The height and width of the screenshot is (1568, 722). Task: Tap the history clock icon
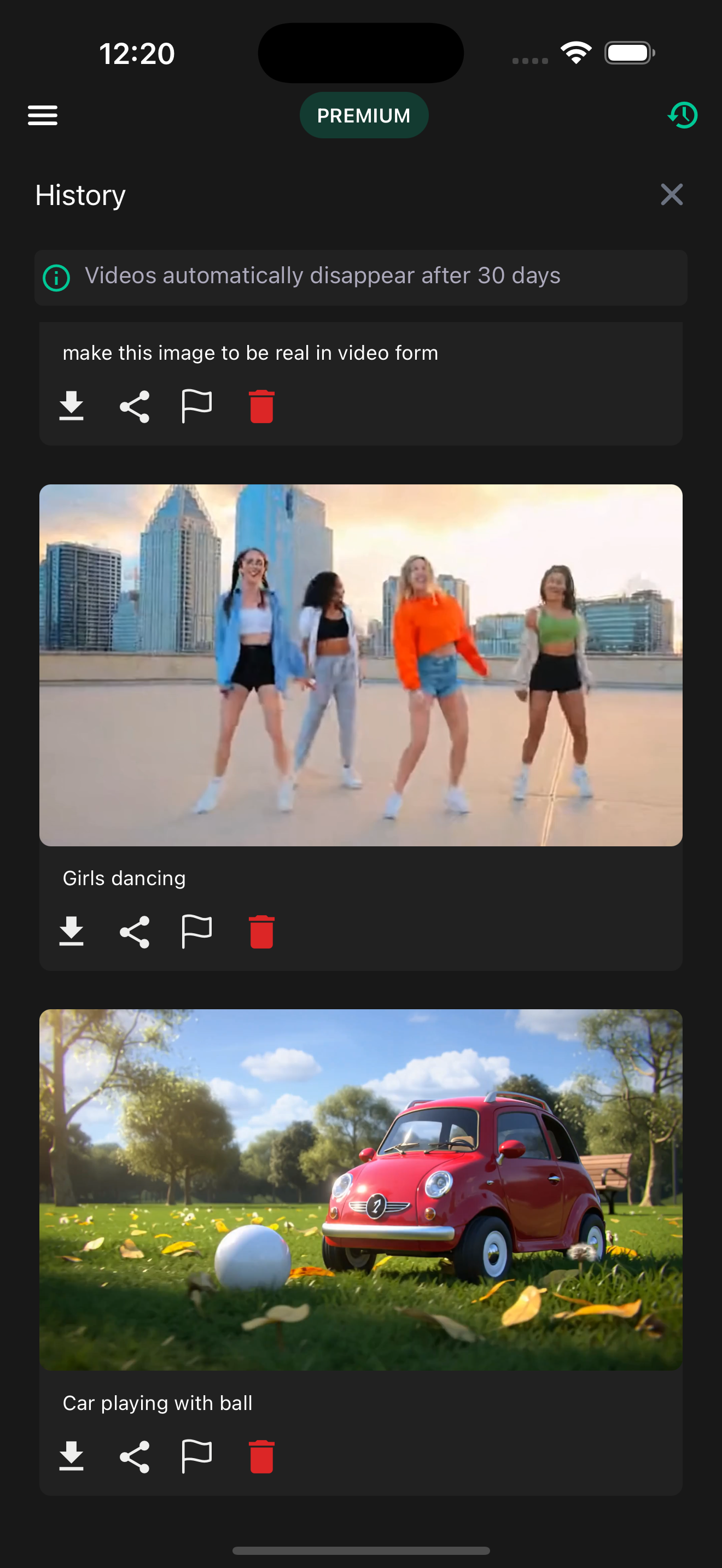[683, 115]
